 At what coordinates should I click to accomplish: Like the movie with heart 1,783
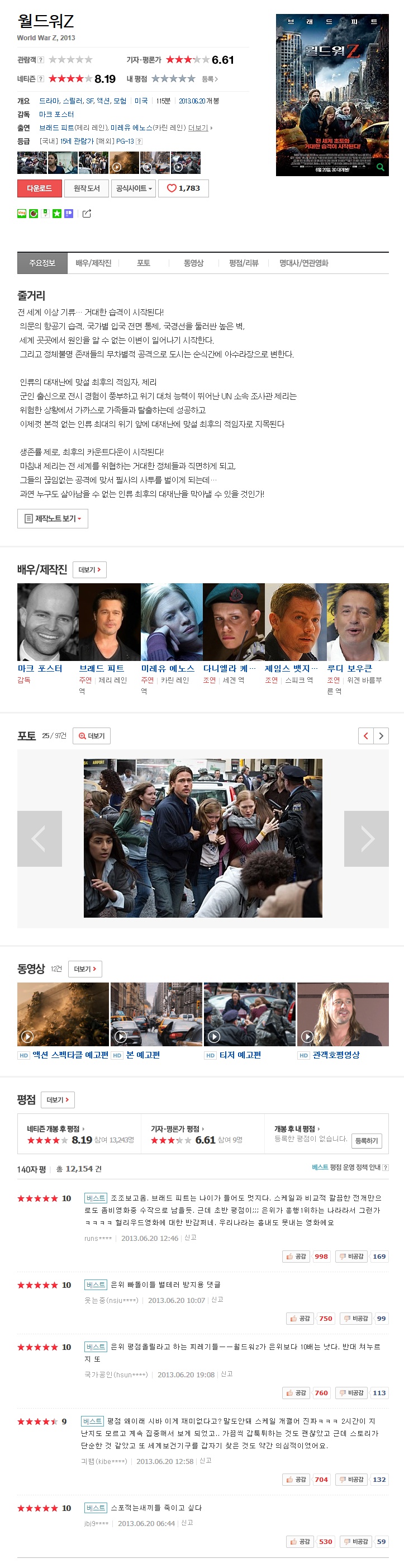coord(183,188)
